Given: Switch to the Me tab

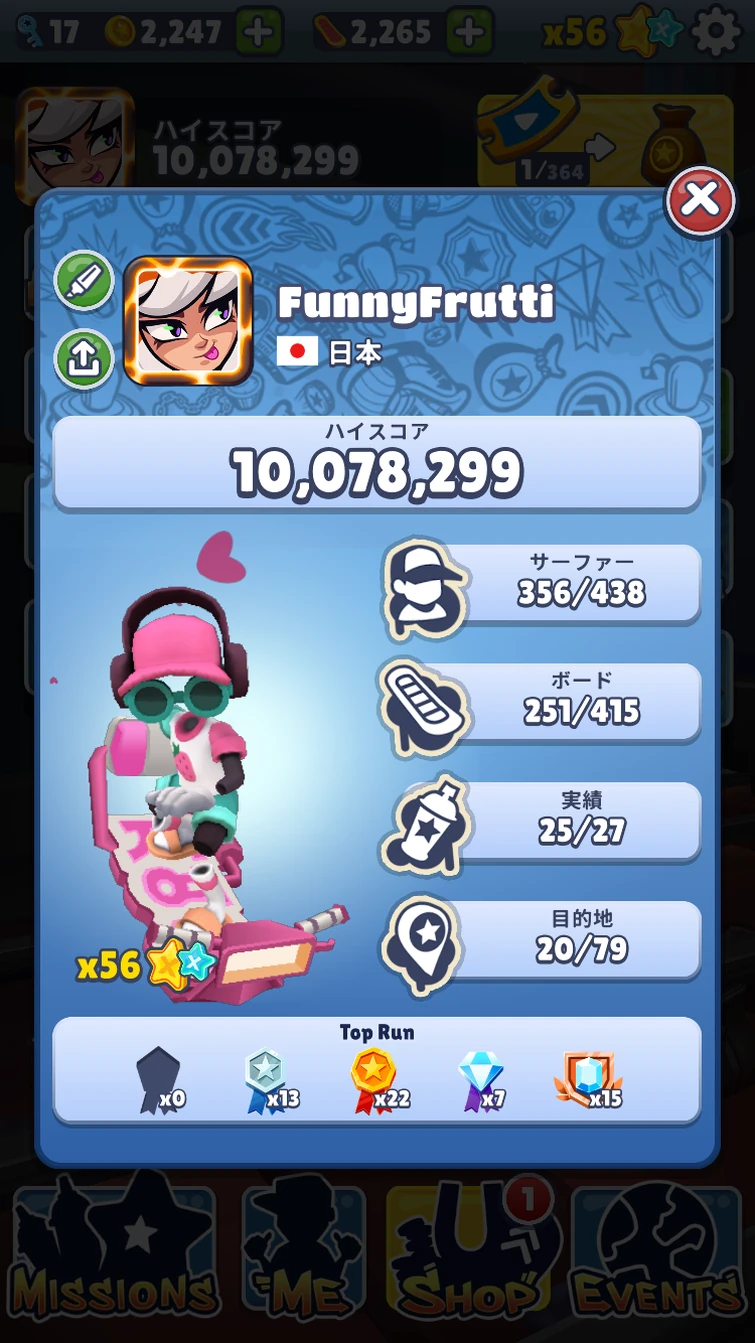Looking at the screenshot, I should [304, 1256].
